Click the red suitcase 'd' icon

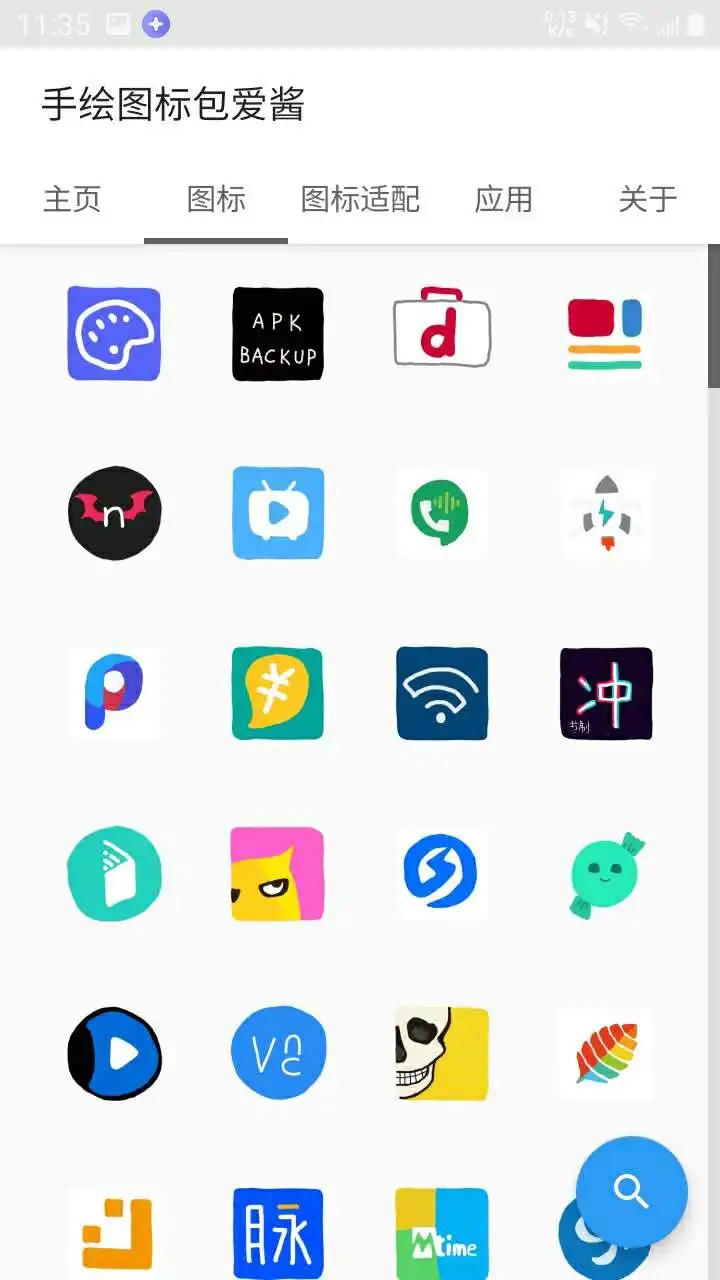tap(441, 333)
